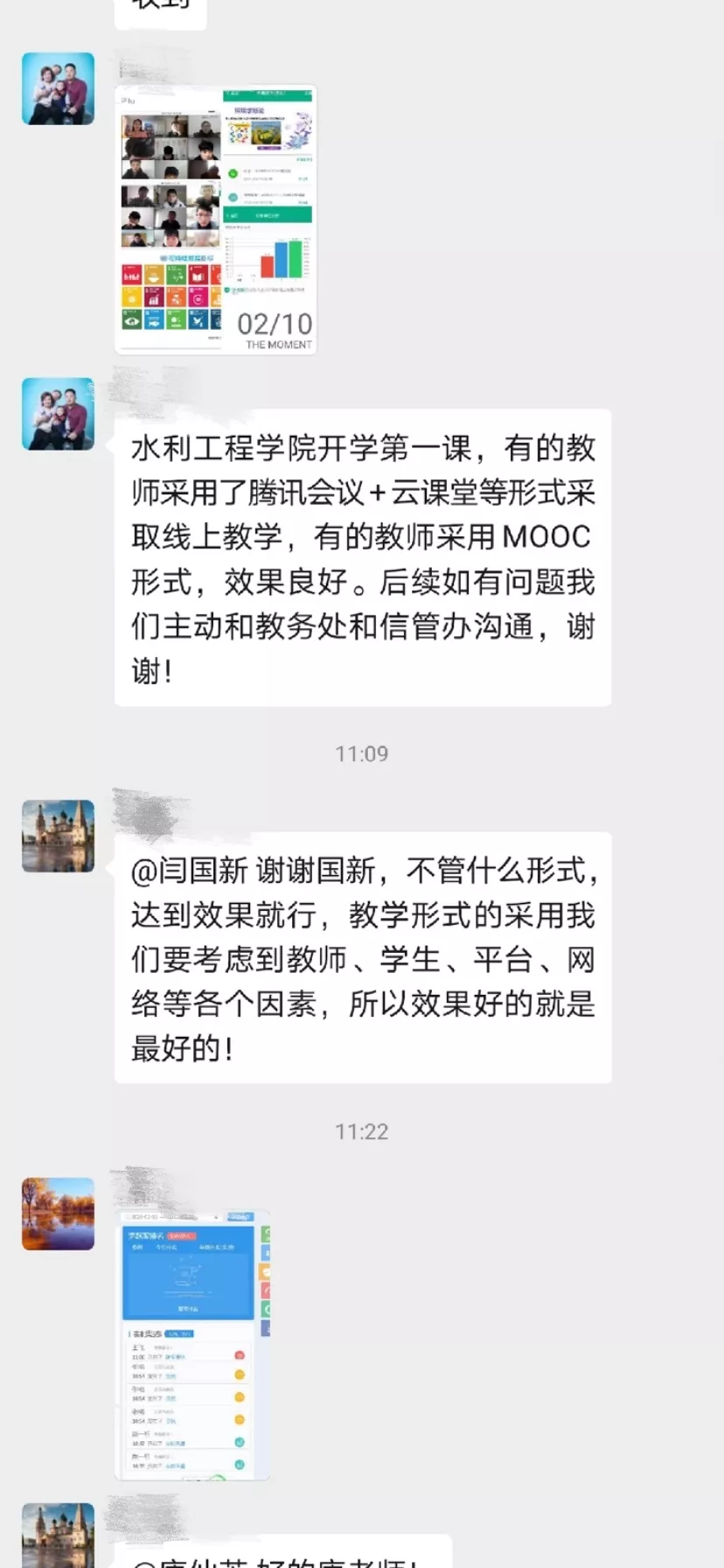Open the shared 02/10 collage image
Screen dimensions: 724x1568
pyautogui.click(x=216, y=220)
